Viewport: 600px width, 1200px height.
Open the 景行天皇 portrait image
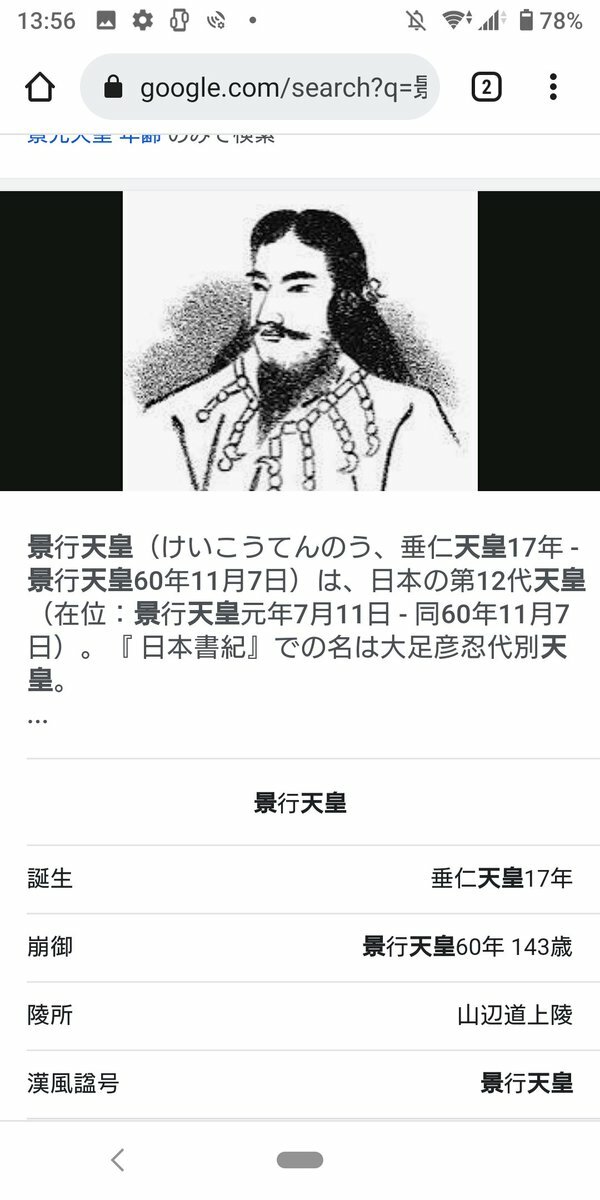click(x=300, y=340)
